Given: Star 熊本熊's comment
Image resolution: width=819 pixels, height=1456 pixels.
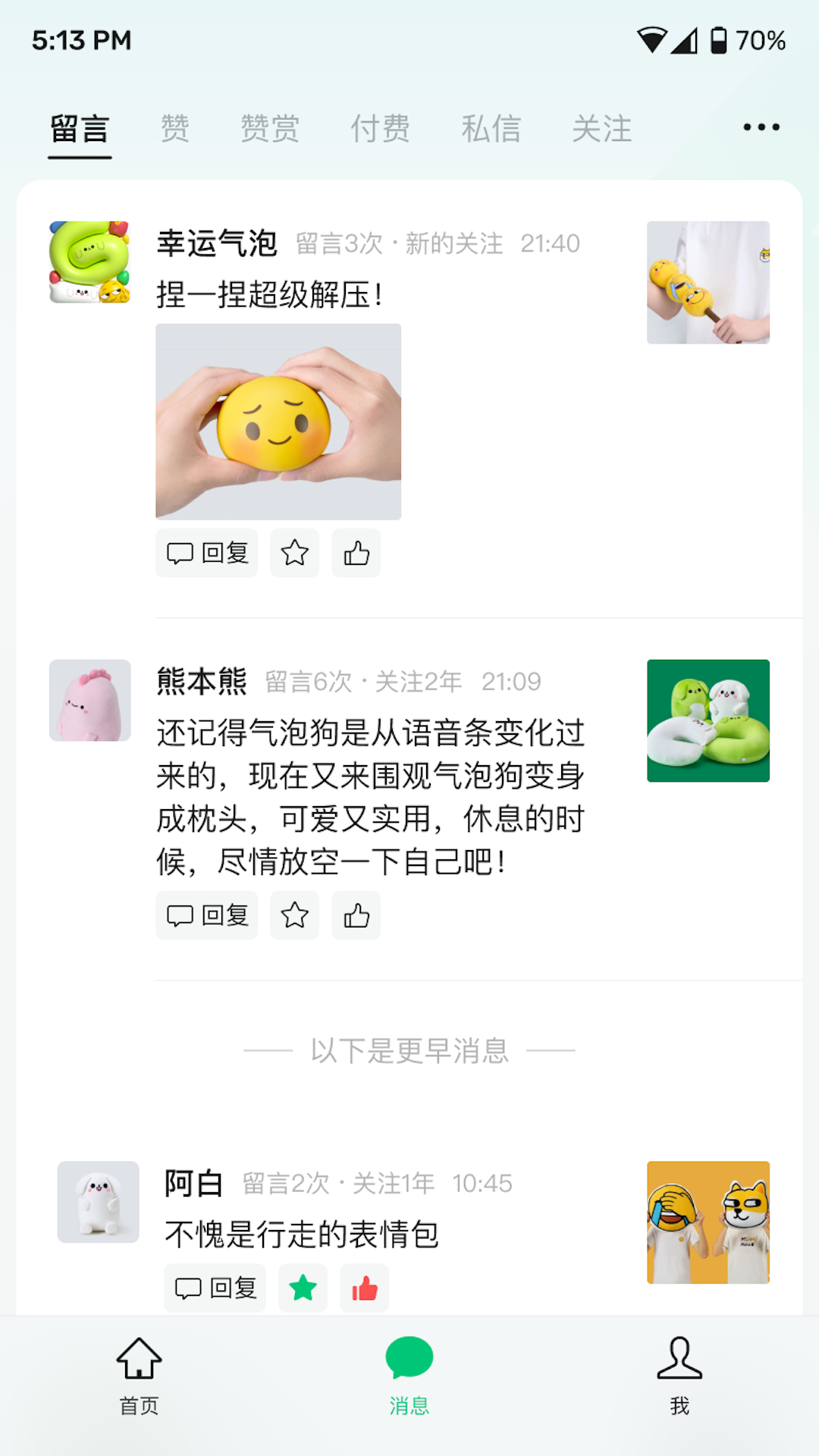Looking at the screenshot, I should 295,915.
